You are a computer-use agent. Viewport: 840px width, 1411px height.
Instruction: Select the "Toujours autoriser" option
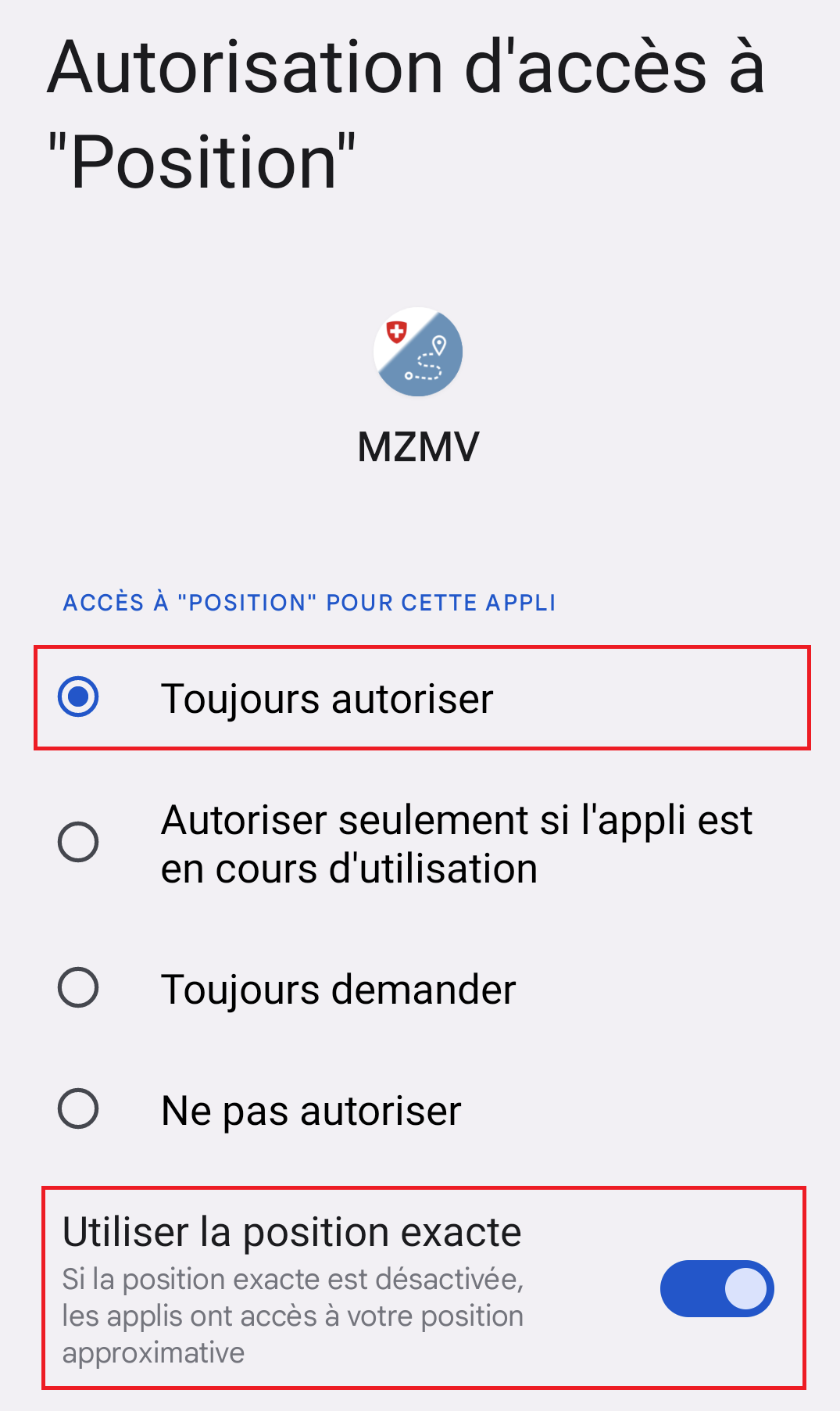(x=422, y=698)
